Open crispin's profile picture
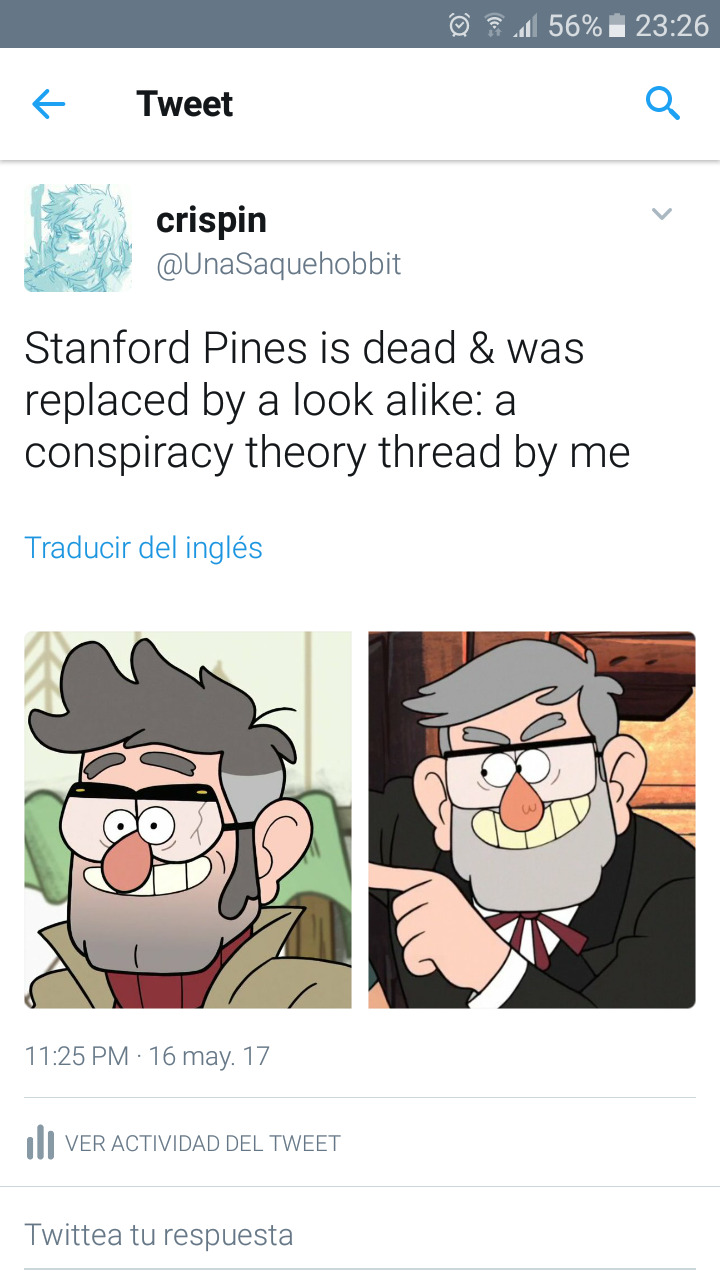Screen dimensions: 720x1280 78,238
